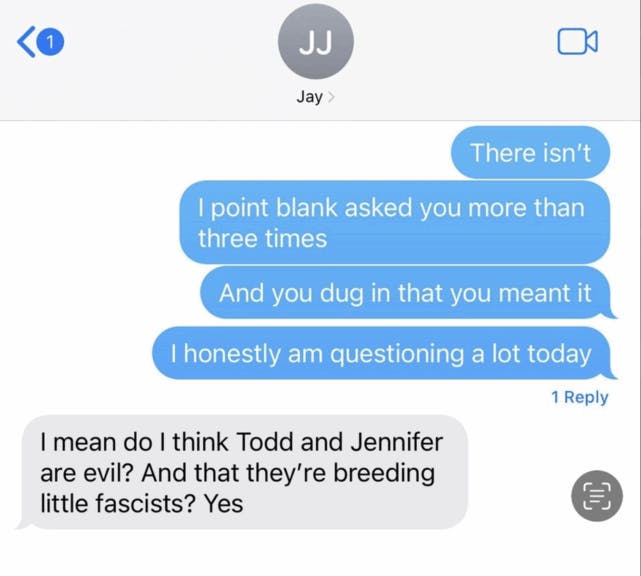This screenshot has width=641, height=576.
Task: Go back to the messages list
Action: point(38,42)
